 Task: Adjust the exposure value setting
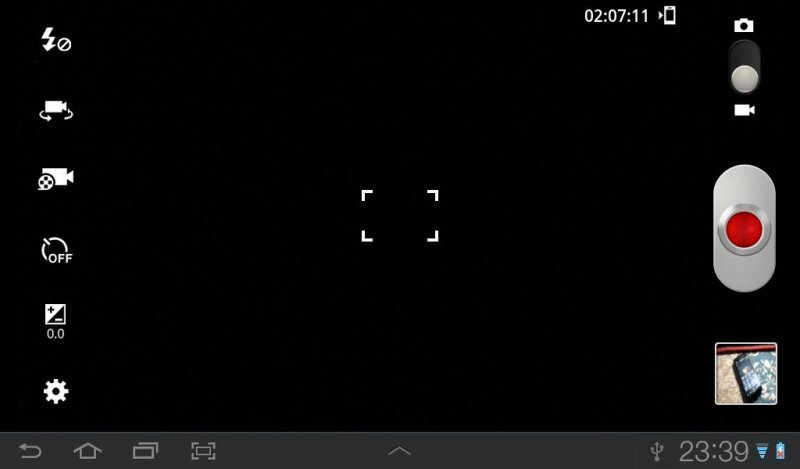click(x=56, y=320)
